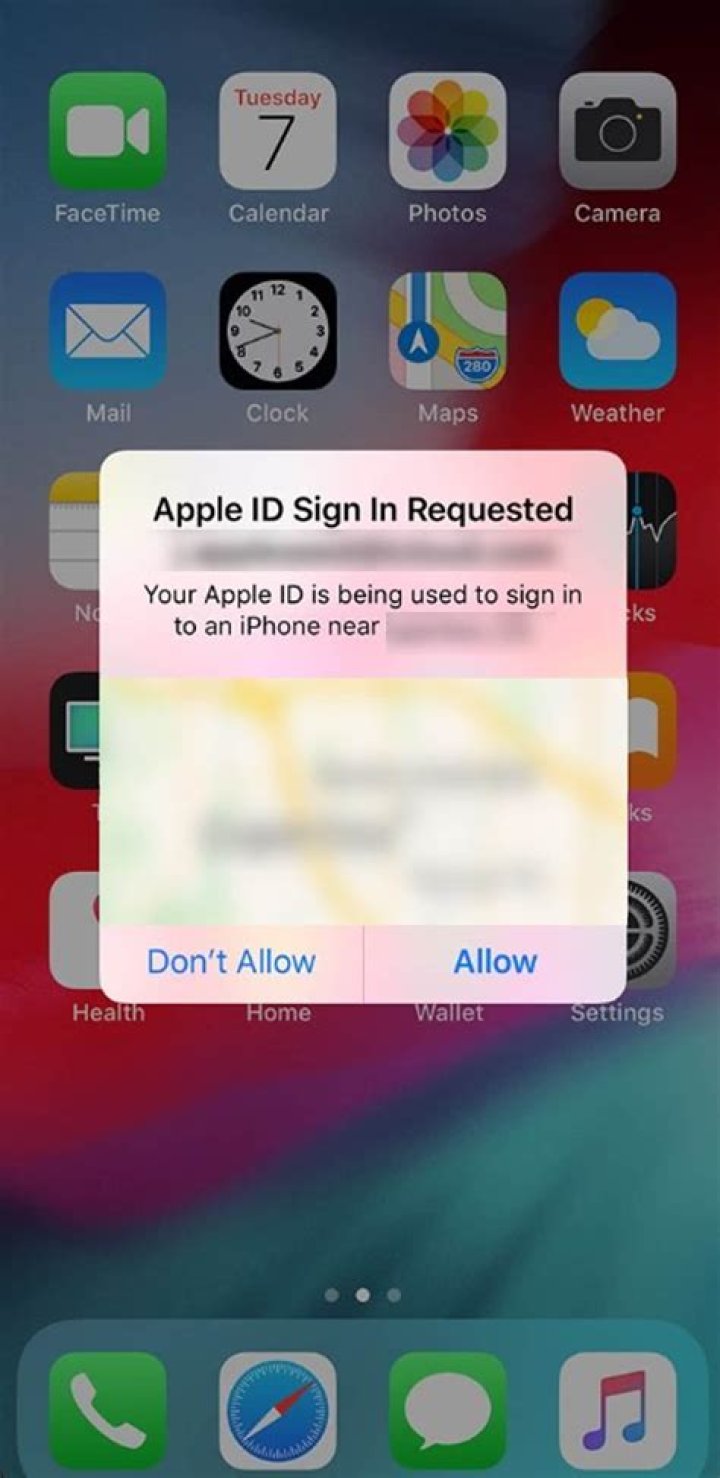Tap Allow on the sign-in request
Viewport: 720px width, 1478px height.
point(495,962)
